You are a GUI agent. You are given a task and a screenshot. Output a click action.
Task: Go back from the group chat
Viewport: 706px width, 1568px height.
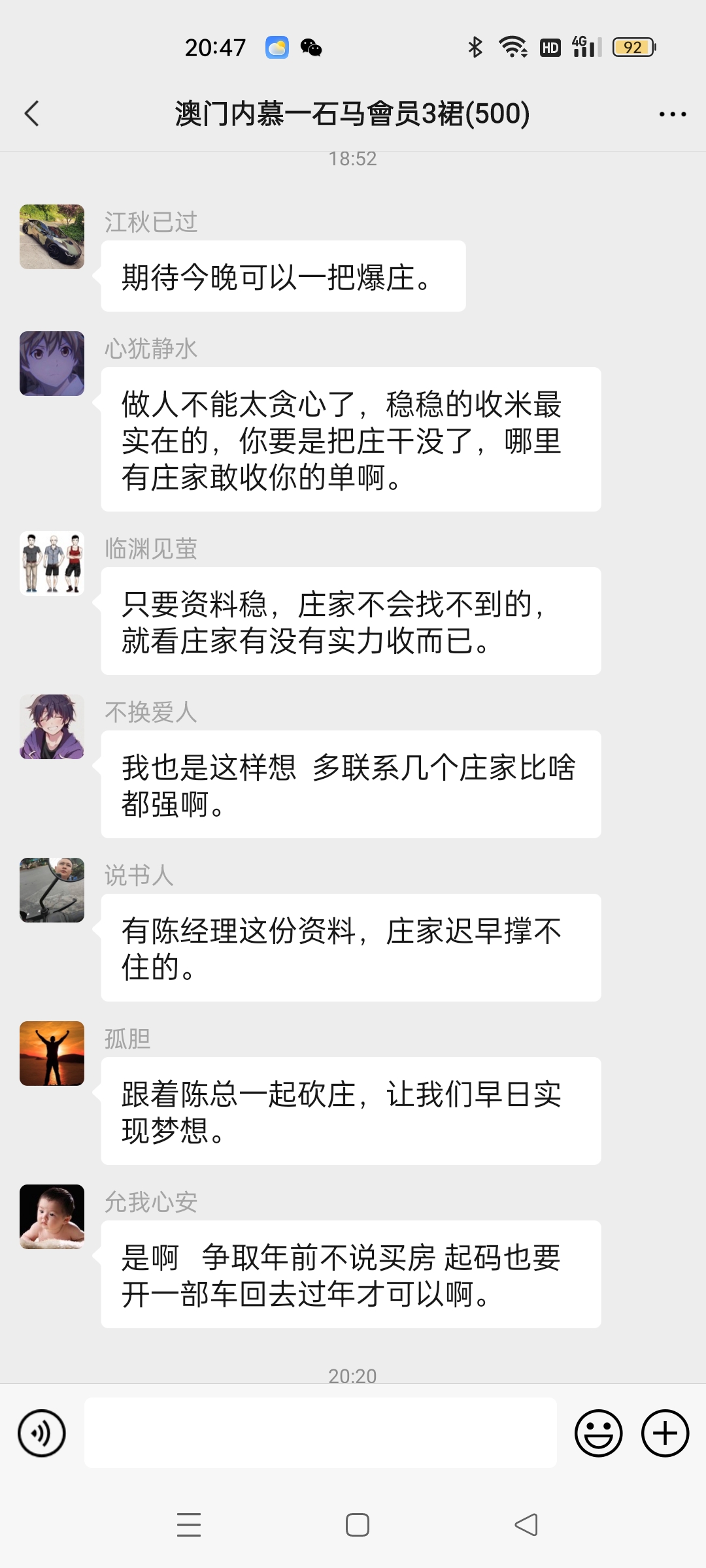(31, 114)
